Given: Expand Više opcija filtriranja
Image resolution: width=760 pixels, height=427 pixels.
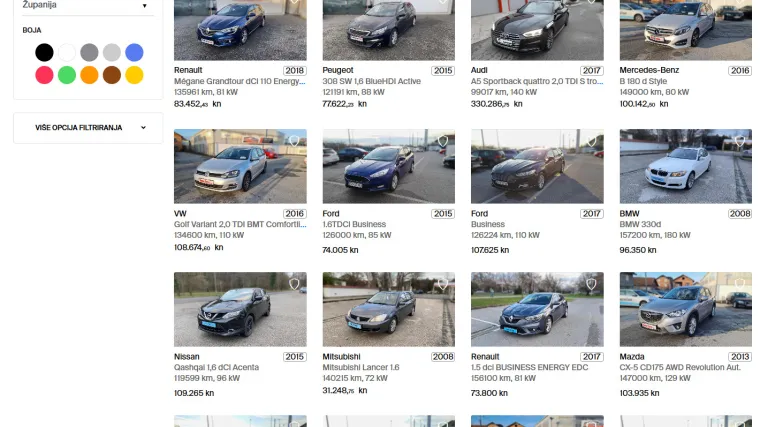Looking at the screenshot, I should point(88,128).
